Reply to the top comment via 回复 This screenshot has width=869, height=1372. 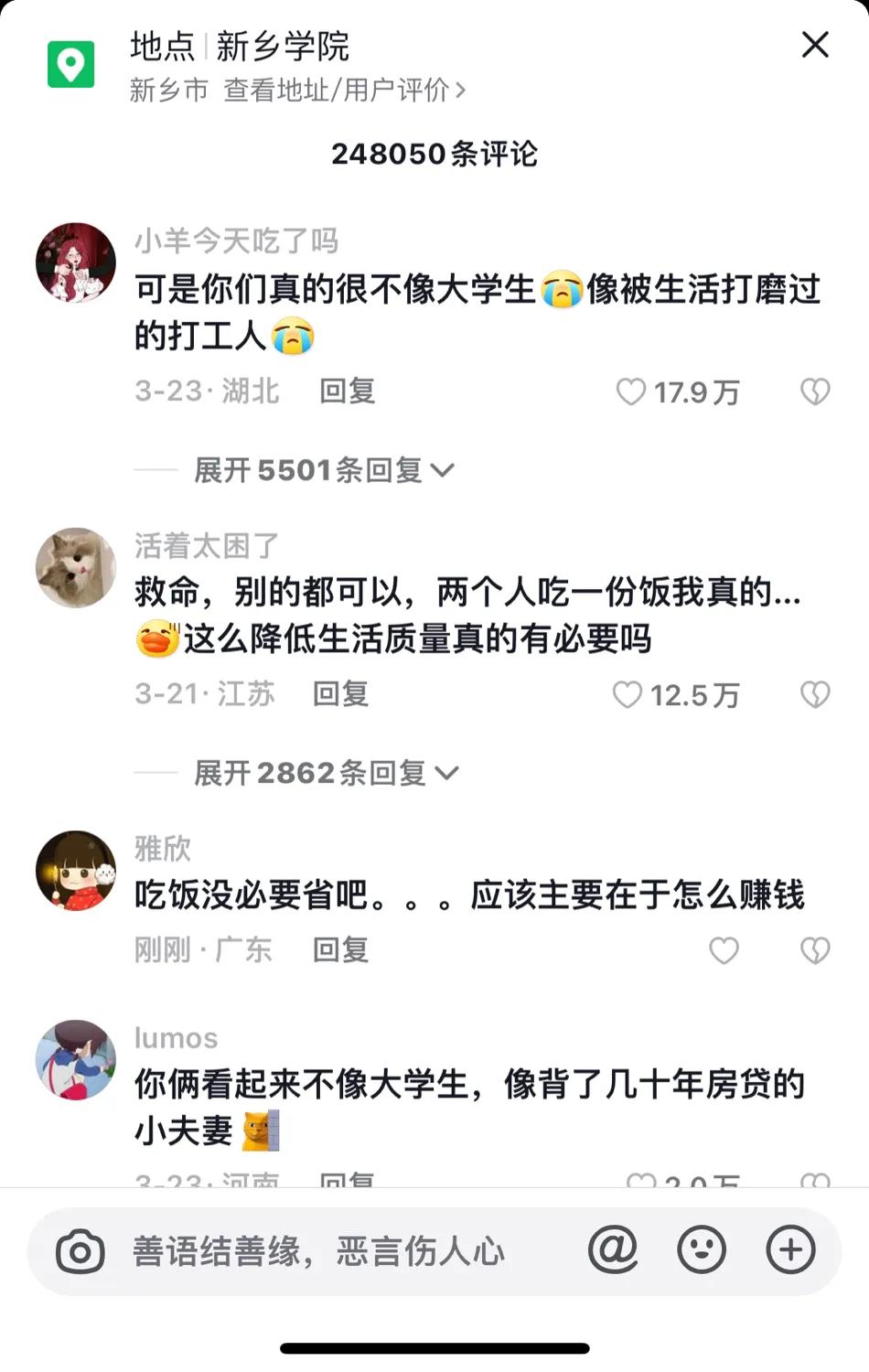346,391
